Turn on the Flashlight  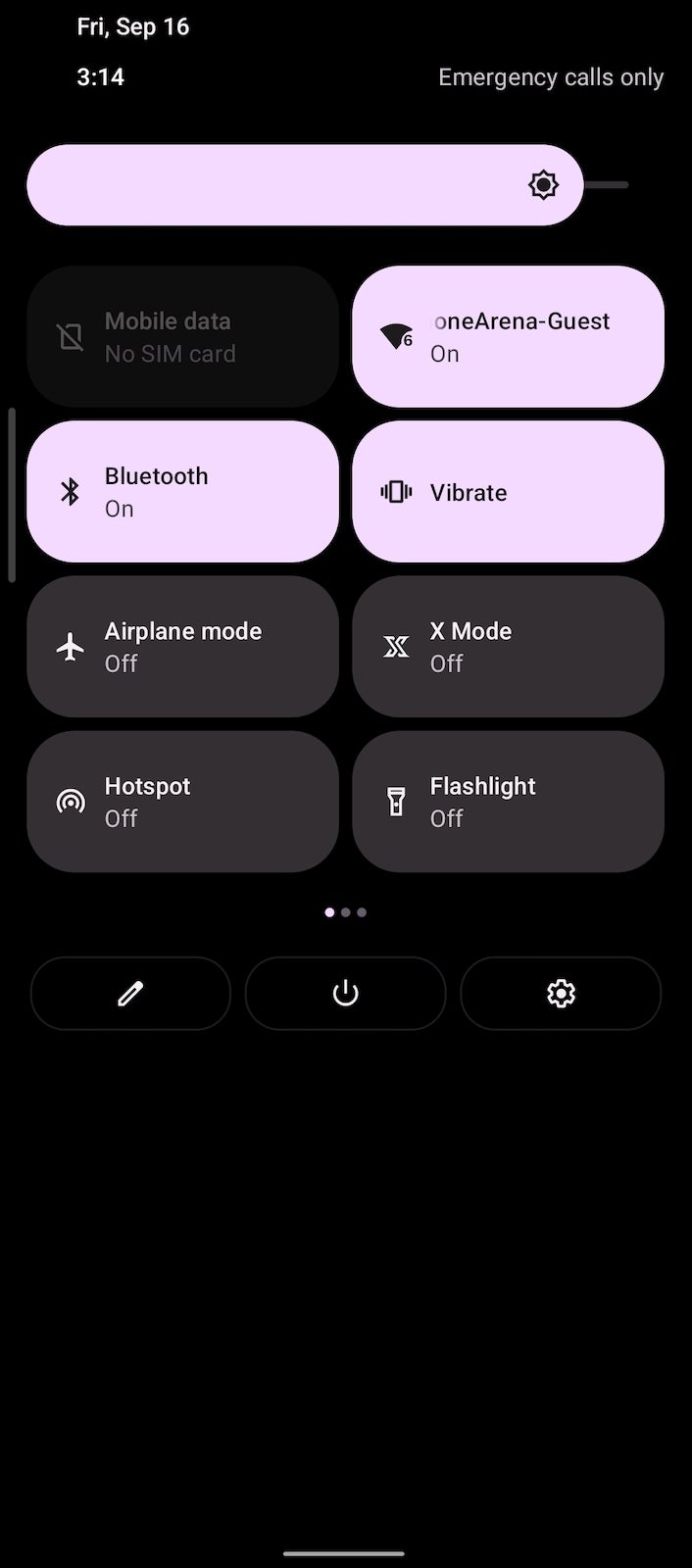[508, 802]
